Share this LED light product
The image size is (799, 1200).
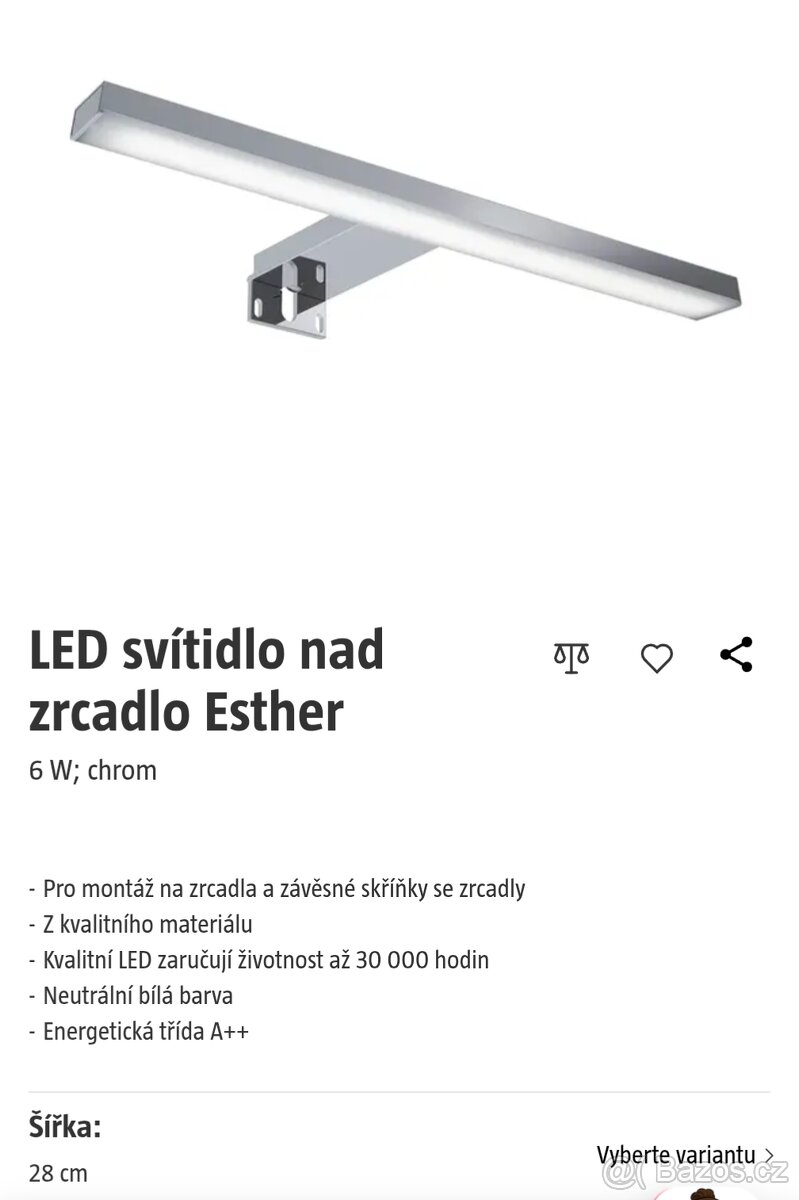click(x=736, y=656)
